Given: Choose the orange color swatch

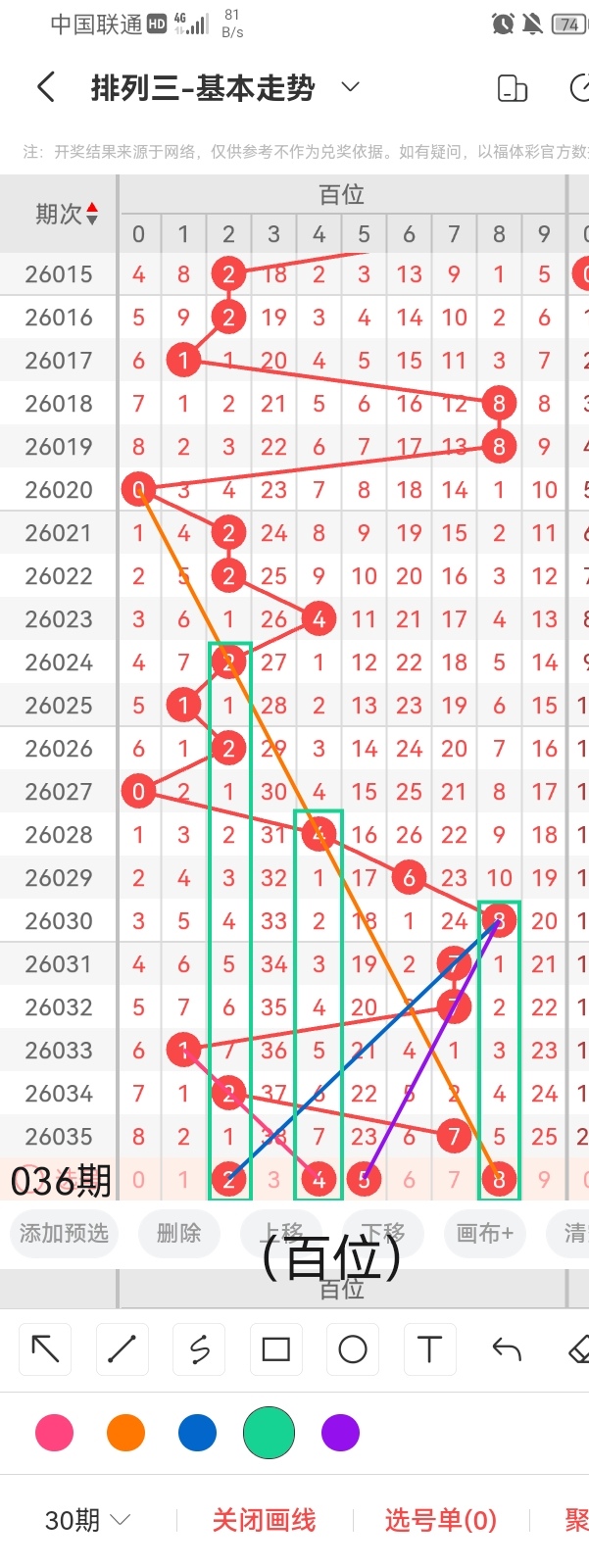Looking at the screenshot, I should (x=125, y=1433).
